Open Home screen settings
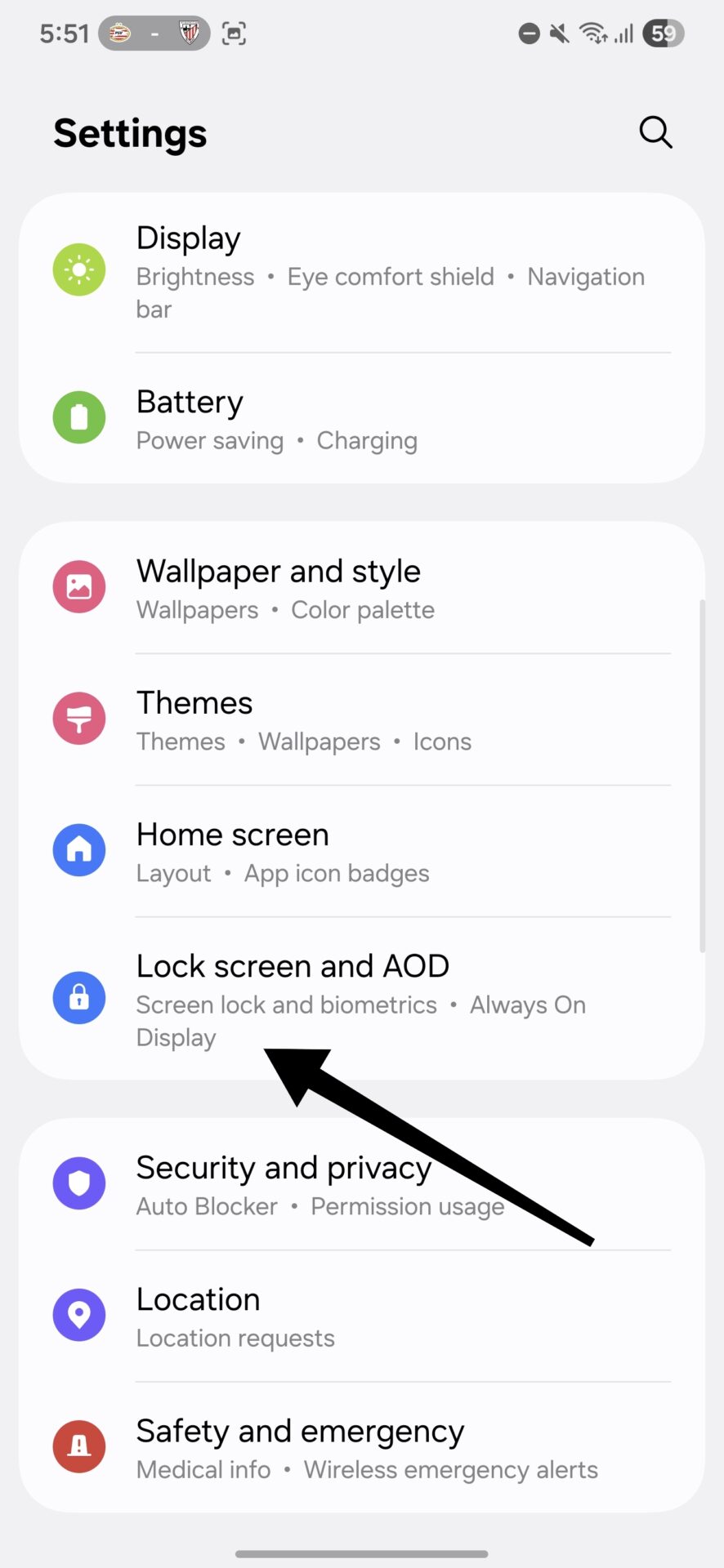Screen dimensions: 724x1568 pyautogui.click(x=362, y=851)
